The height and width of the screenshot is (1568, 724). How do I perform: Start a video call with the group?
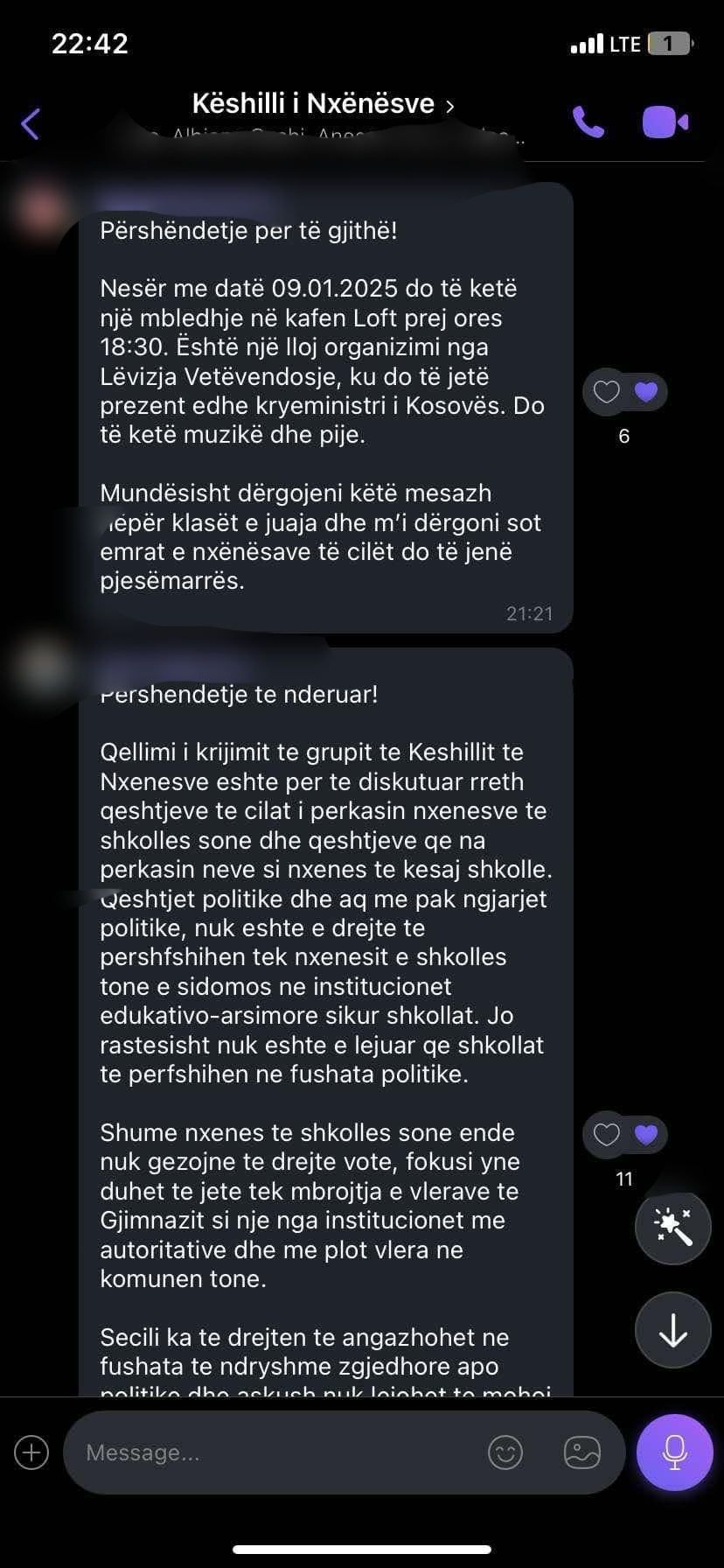click(665, 122)
